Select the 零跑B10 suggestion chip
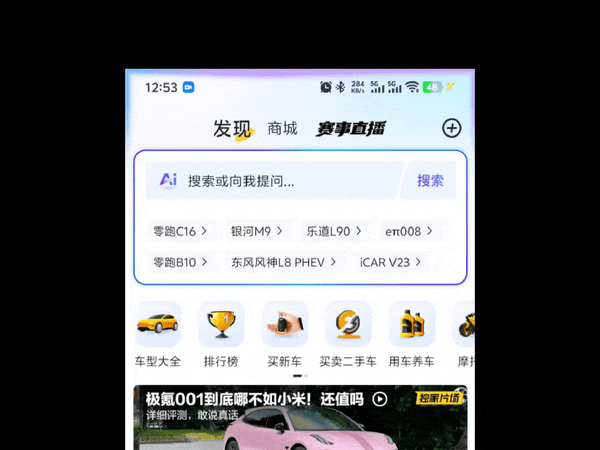Viewport: 600px width, 450px height. 180,262
